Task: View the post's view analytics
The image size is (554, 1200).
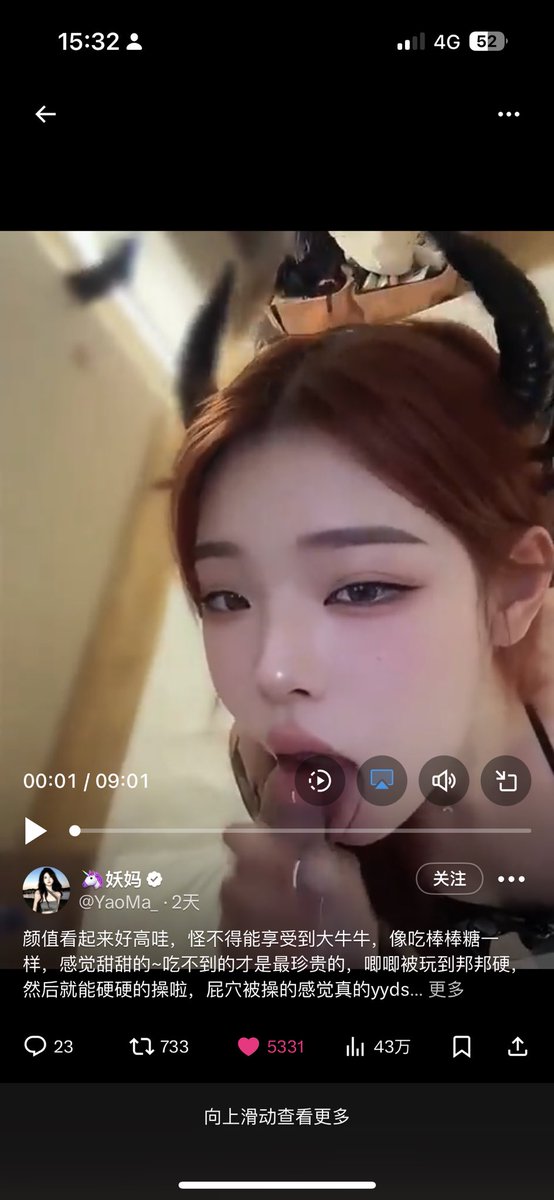Action: tap(377, 1046)
